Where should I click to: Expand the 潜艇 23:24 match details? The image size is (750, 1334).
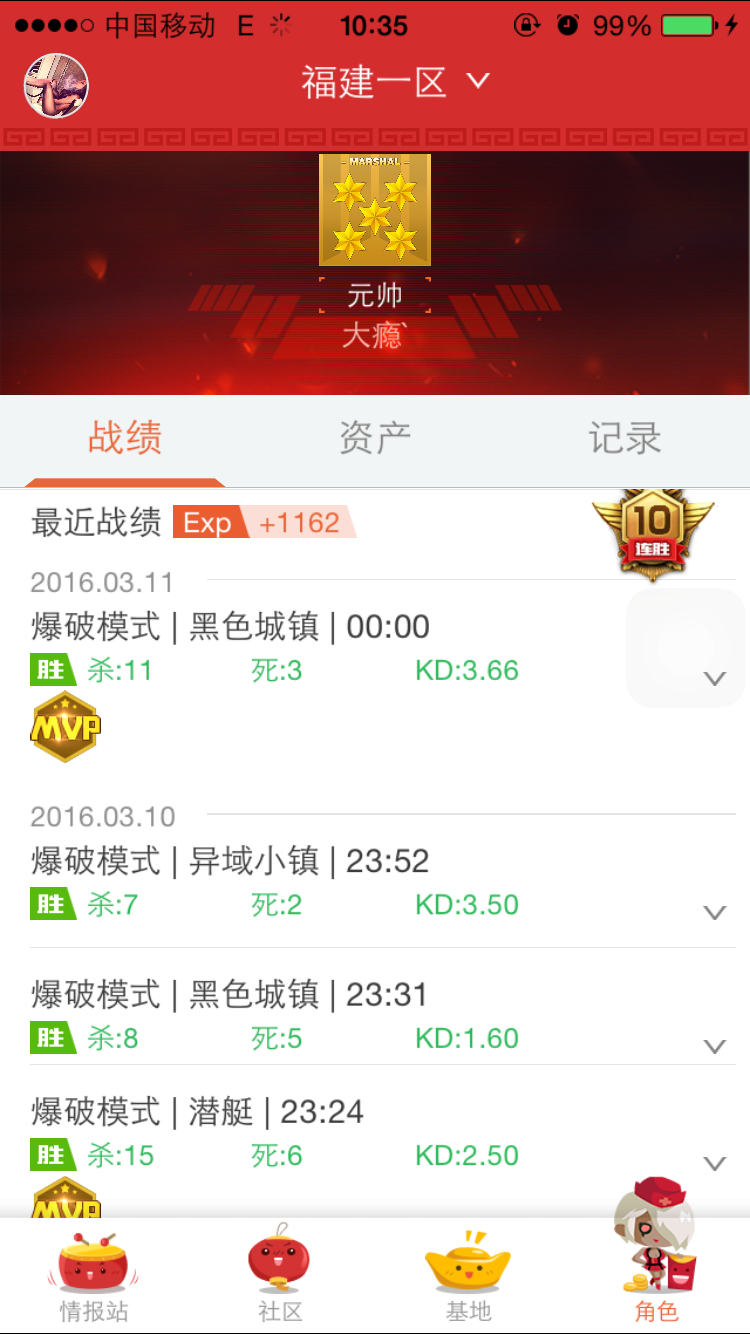pyautogui.click(x=714, y=1163)
